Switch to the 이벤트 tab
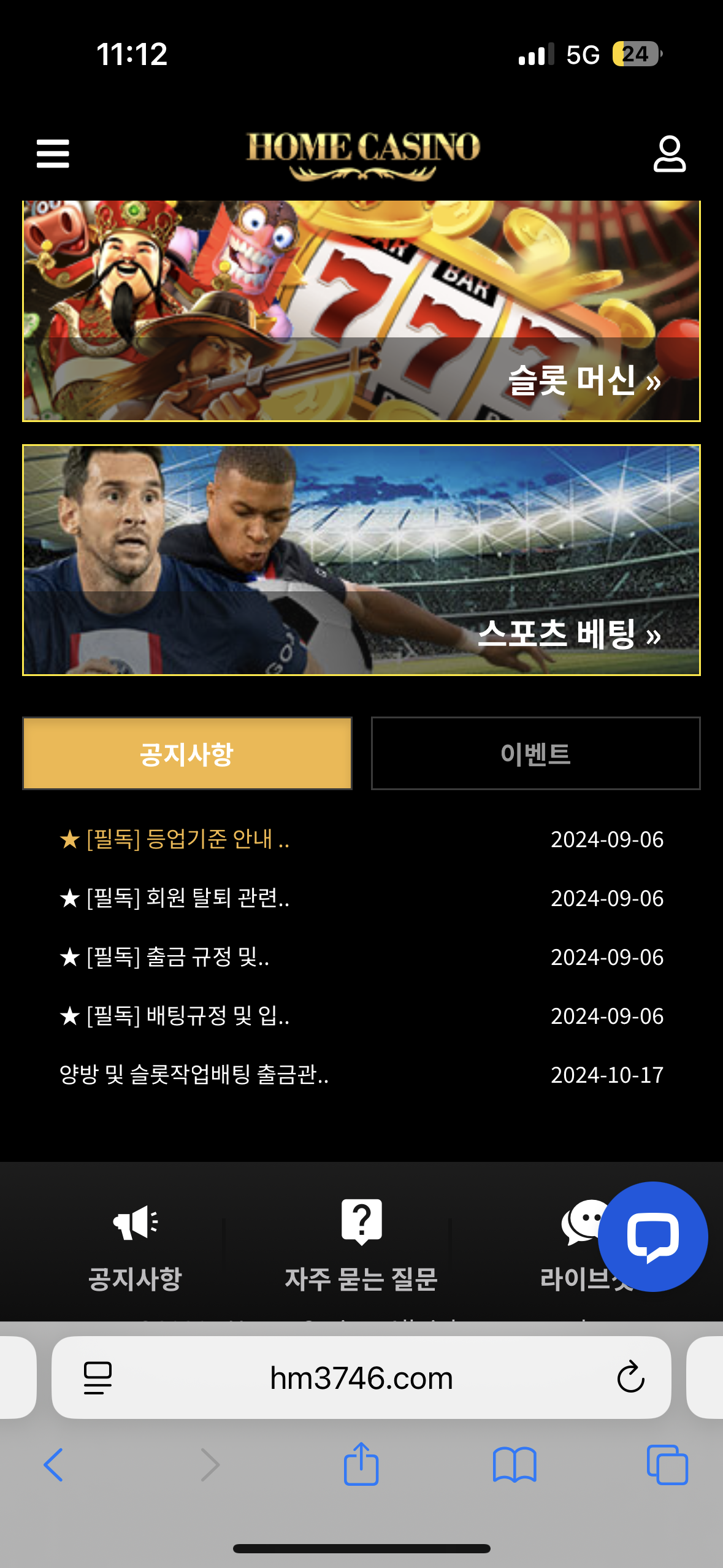Viewport: 723px width, 1568px height. click(x=535, y=753)
